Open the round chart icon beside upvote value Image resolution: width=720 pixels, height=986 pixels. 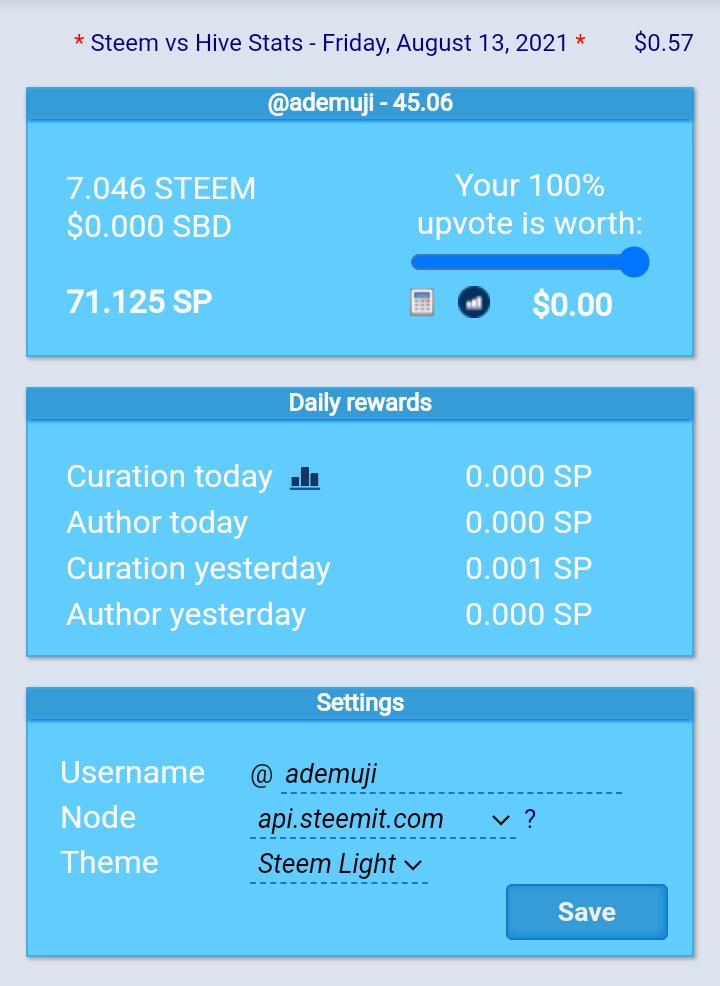474,302
